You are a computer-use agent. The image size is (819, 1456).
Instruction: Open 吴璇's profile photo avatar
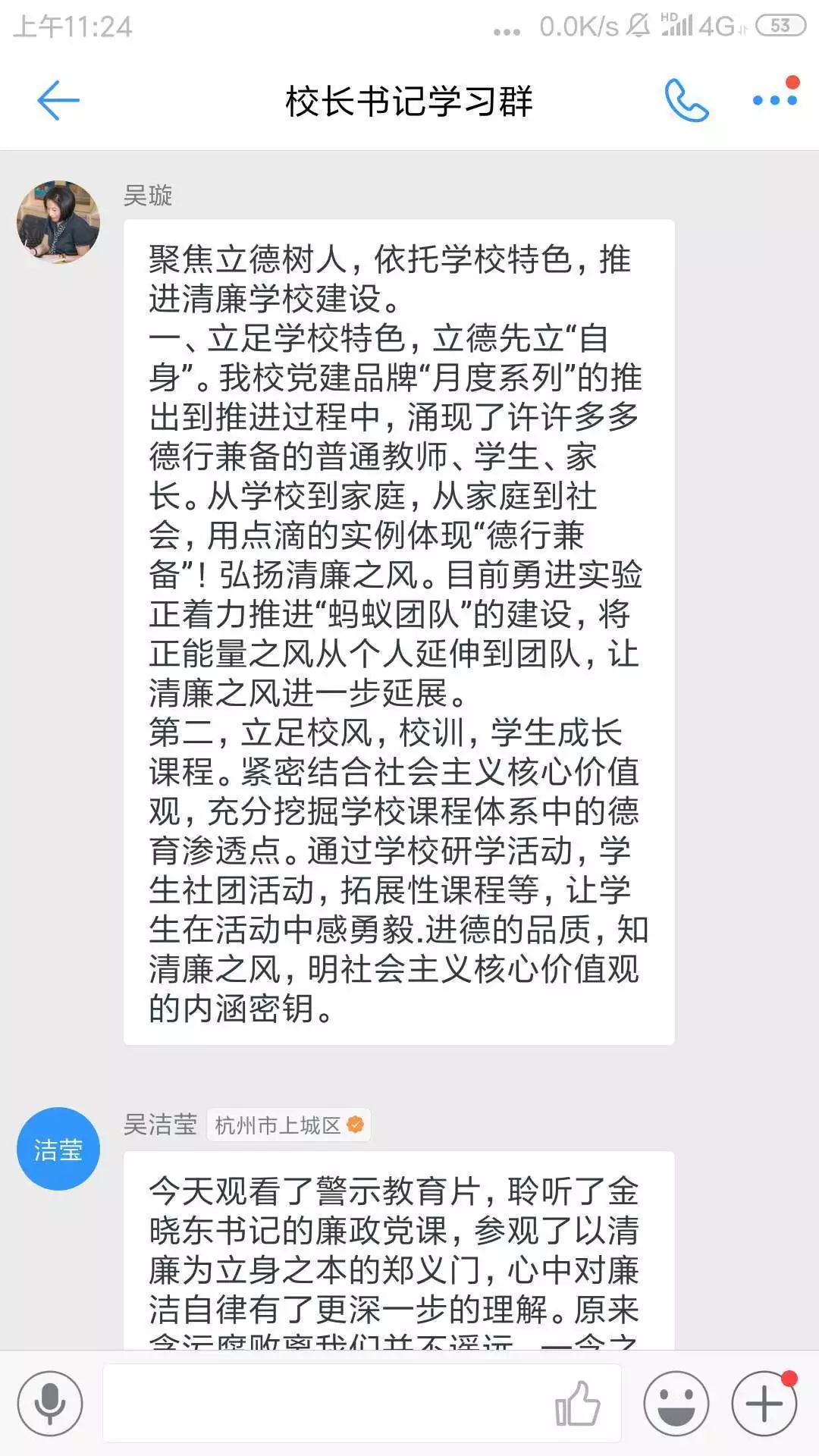click(x=58, y=222)
